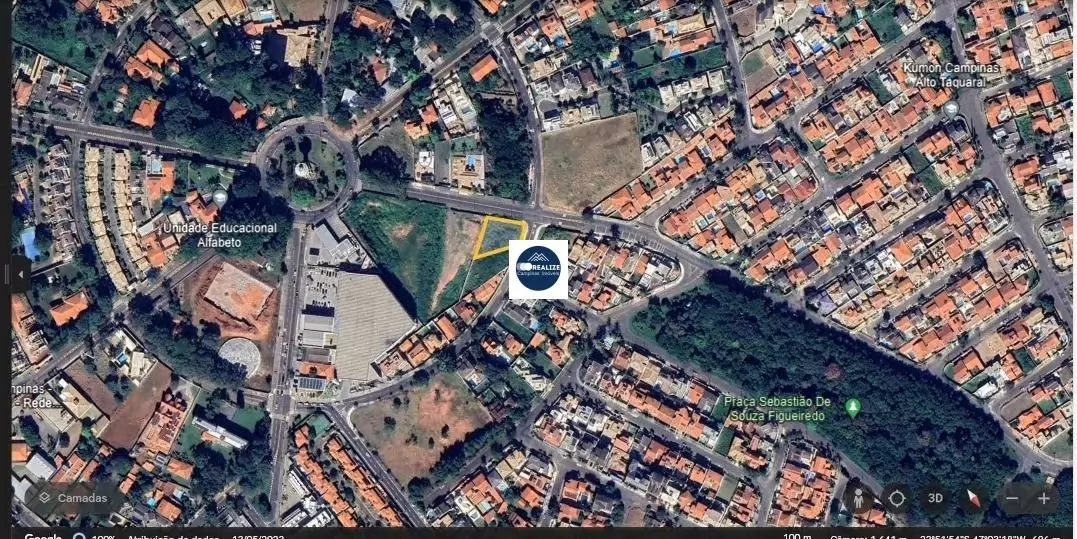
Task: Open the Unidade Educacional Alfabeto marker
Action: pyautogui.click(x=220, y=198)
